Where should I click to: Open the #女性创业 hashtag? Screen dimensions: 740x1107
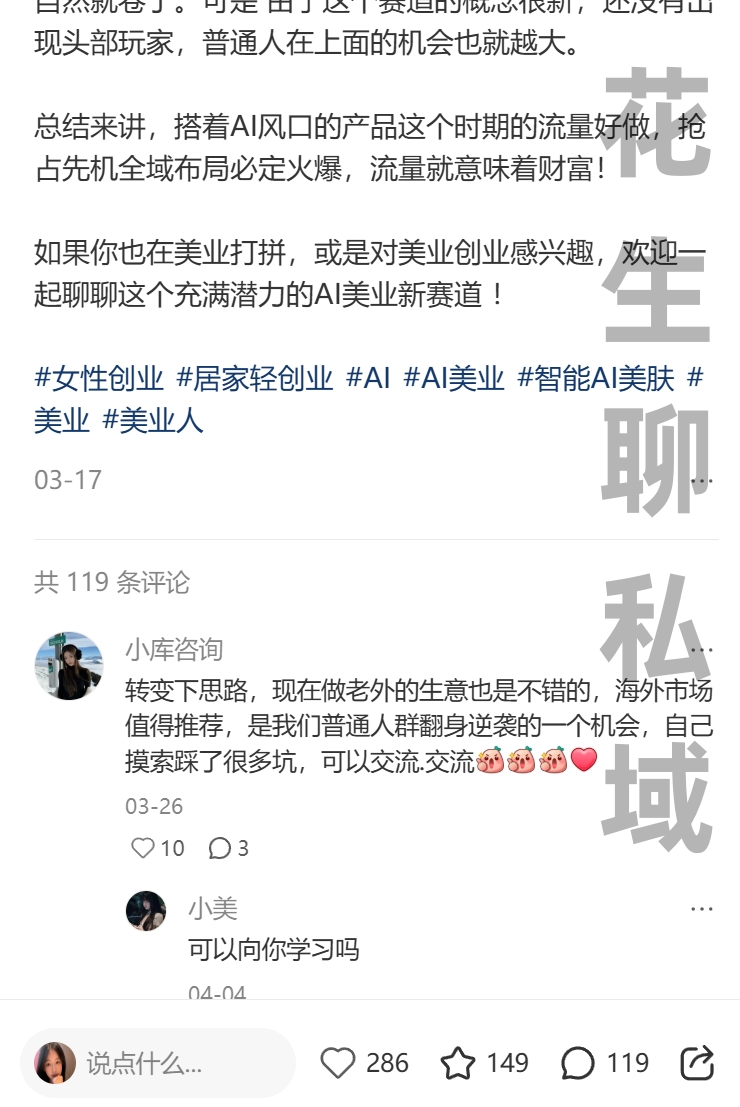point(99,379)
